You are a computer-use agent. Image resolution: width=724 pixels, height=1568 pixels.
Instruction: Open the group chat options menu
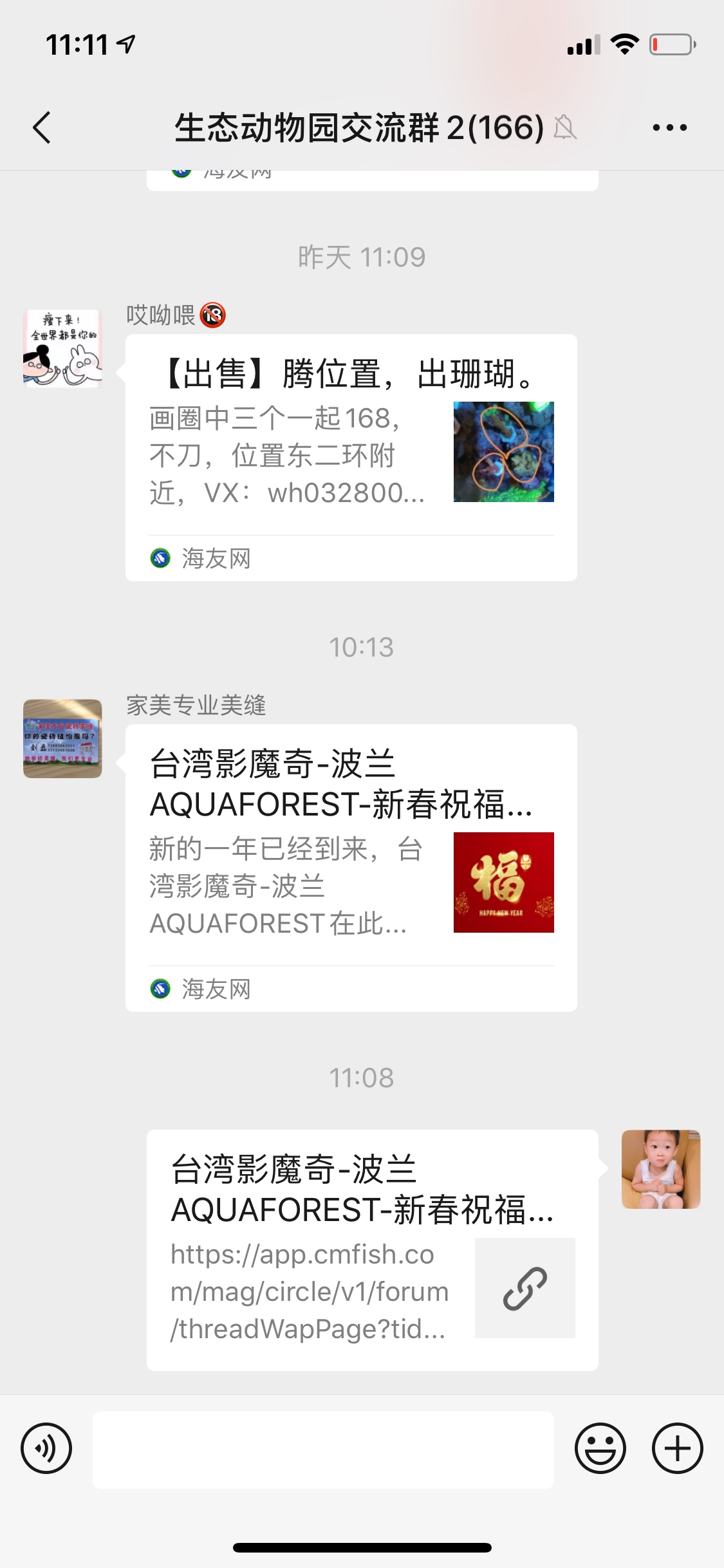pos(669,127)
